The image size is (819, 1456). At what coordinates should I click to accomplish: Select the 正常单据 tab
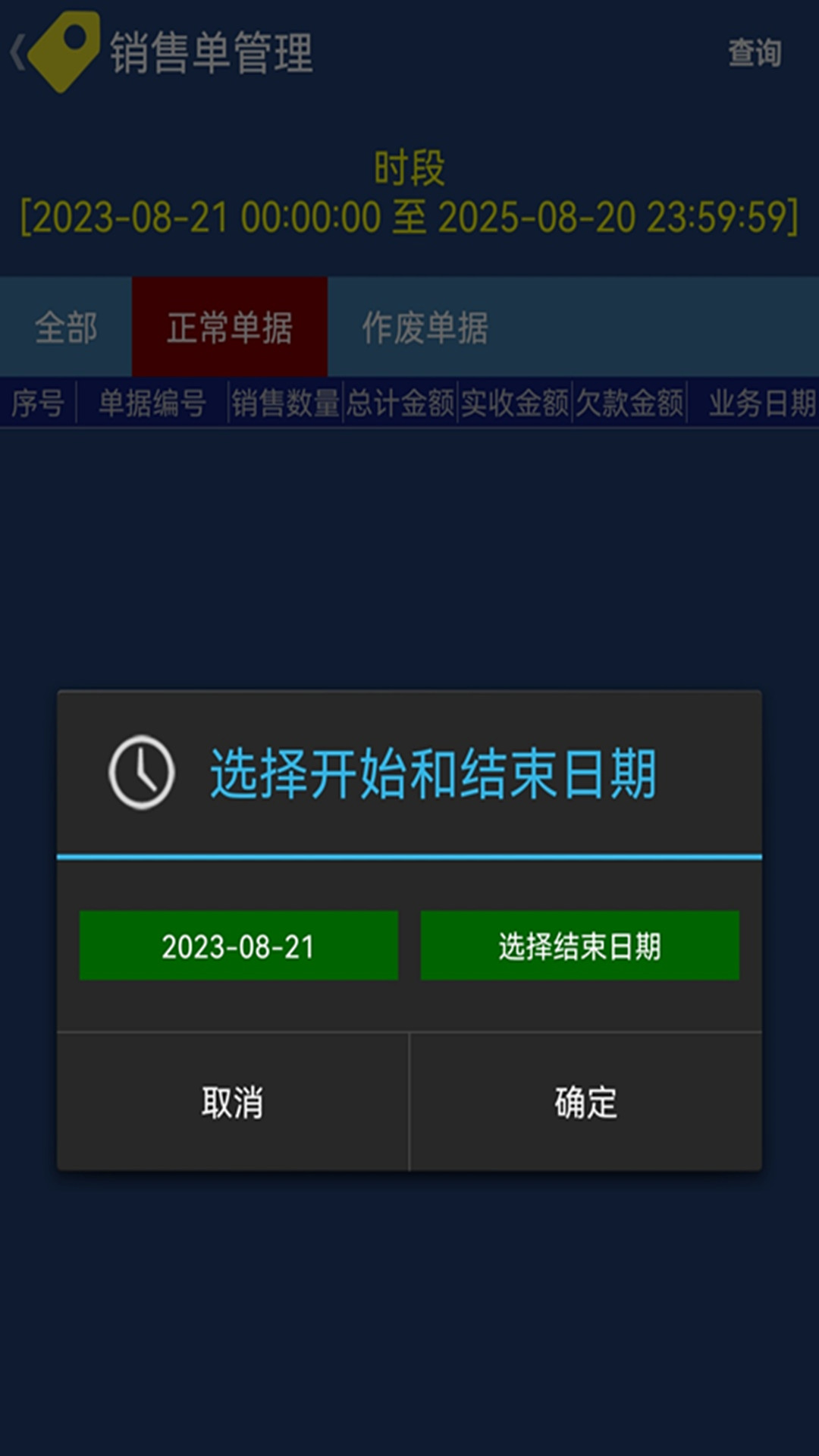pyautogui.click(x=230, y=328)
